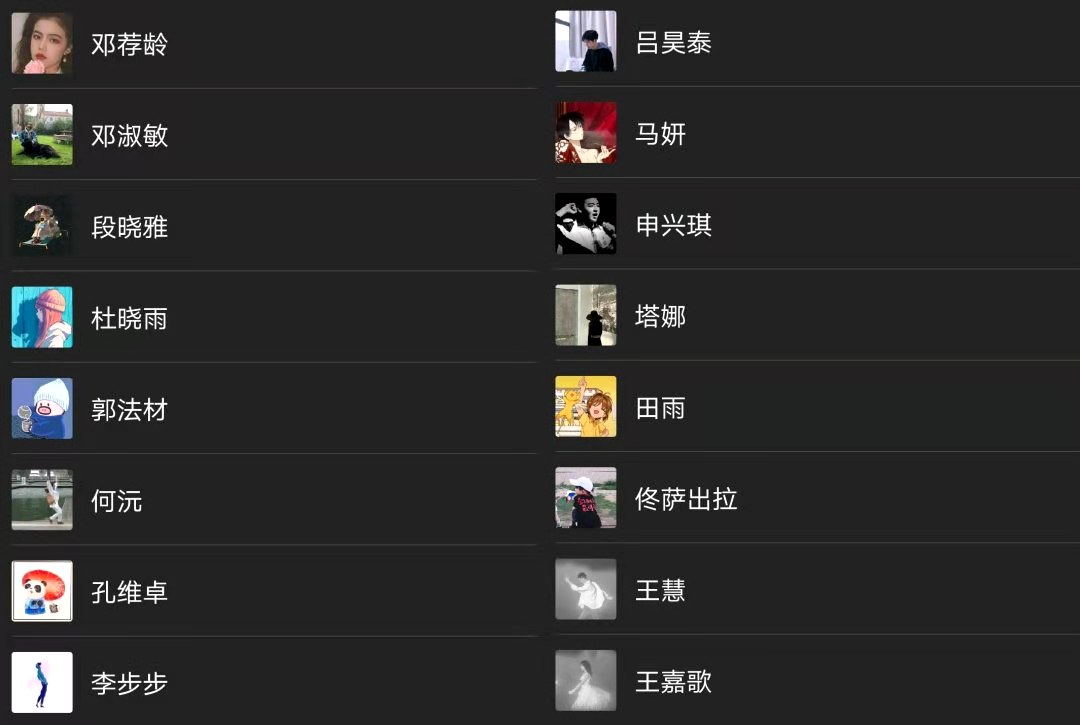The image size is (1080, 725).
Task: Open contact 吕昊泰
Action: 674,43
